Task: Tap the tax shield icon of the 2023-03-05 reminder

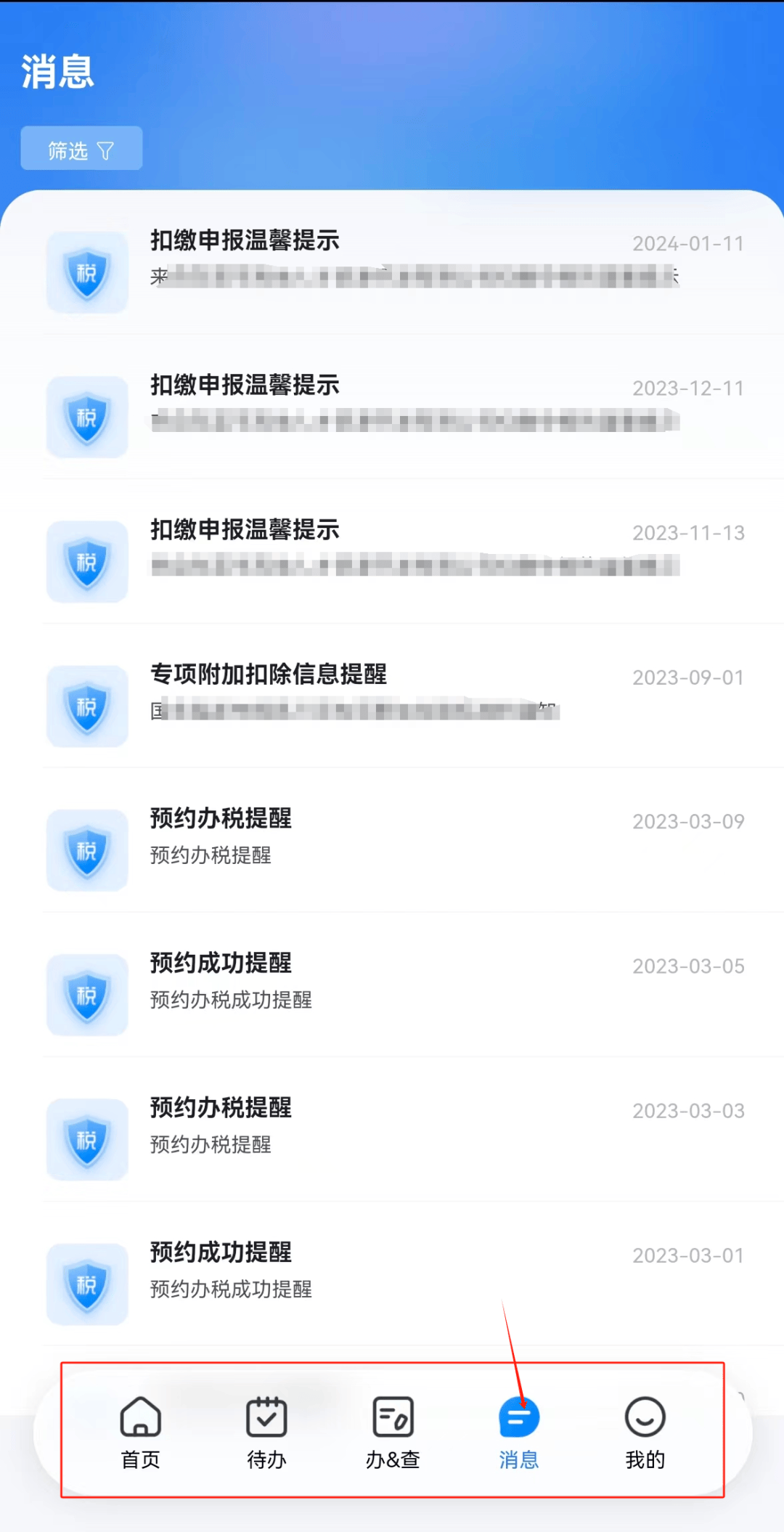Action: click(87, 996)
